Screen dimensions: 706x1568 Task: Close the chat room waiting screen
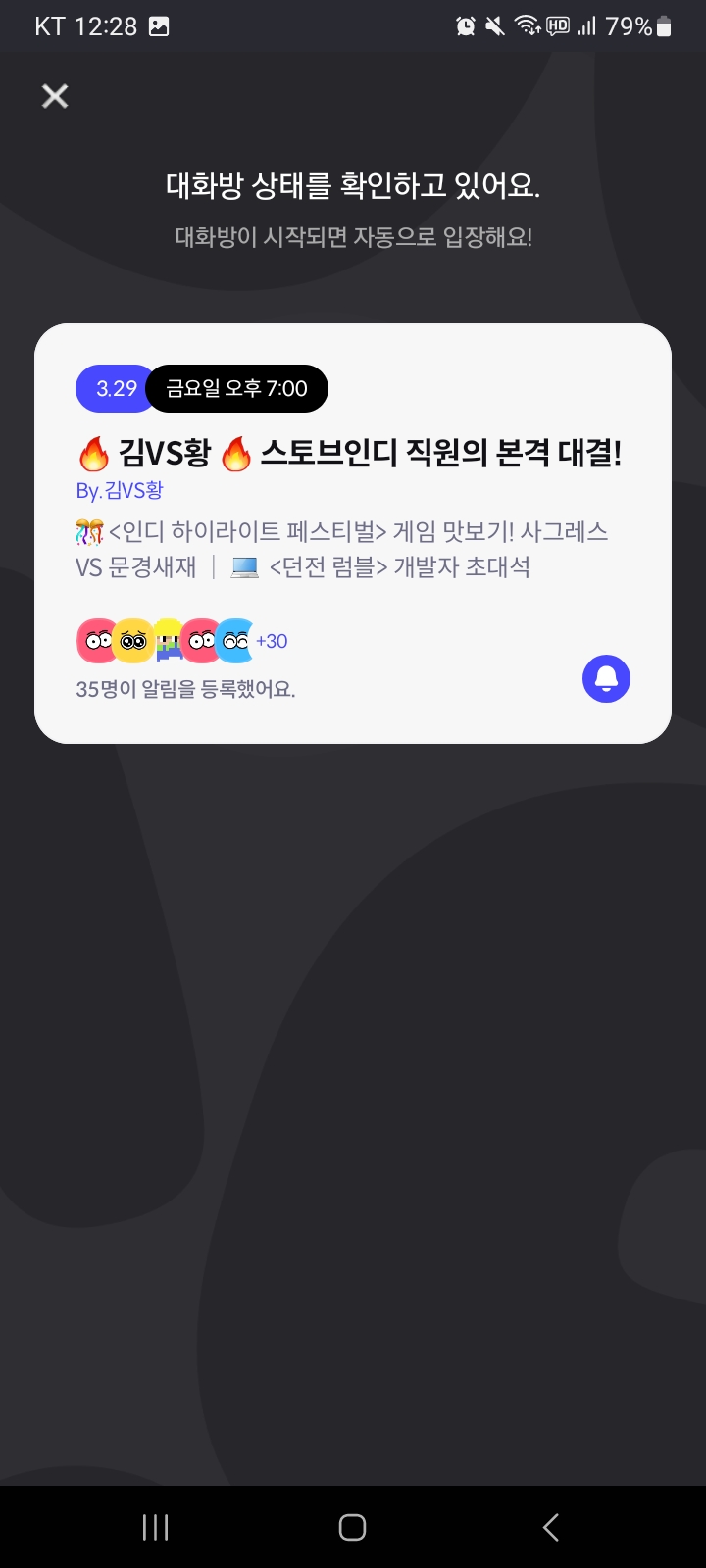pyautogui.click(x=55, y=96)
